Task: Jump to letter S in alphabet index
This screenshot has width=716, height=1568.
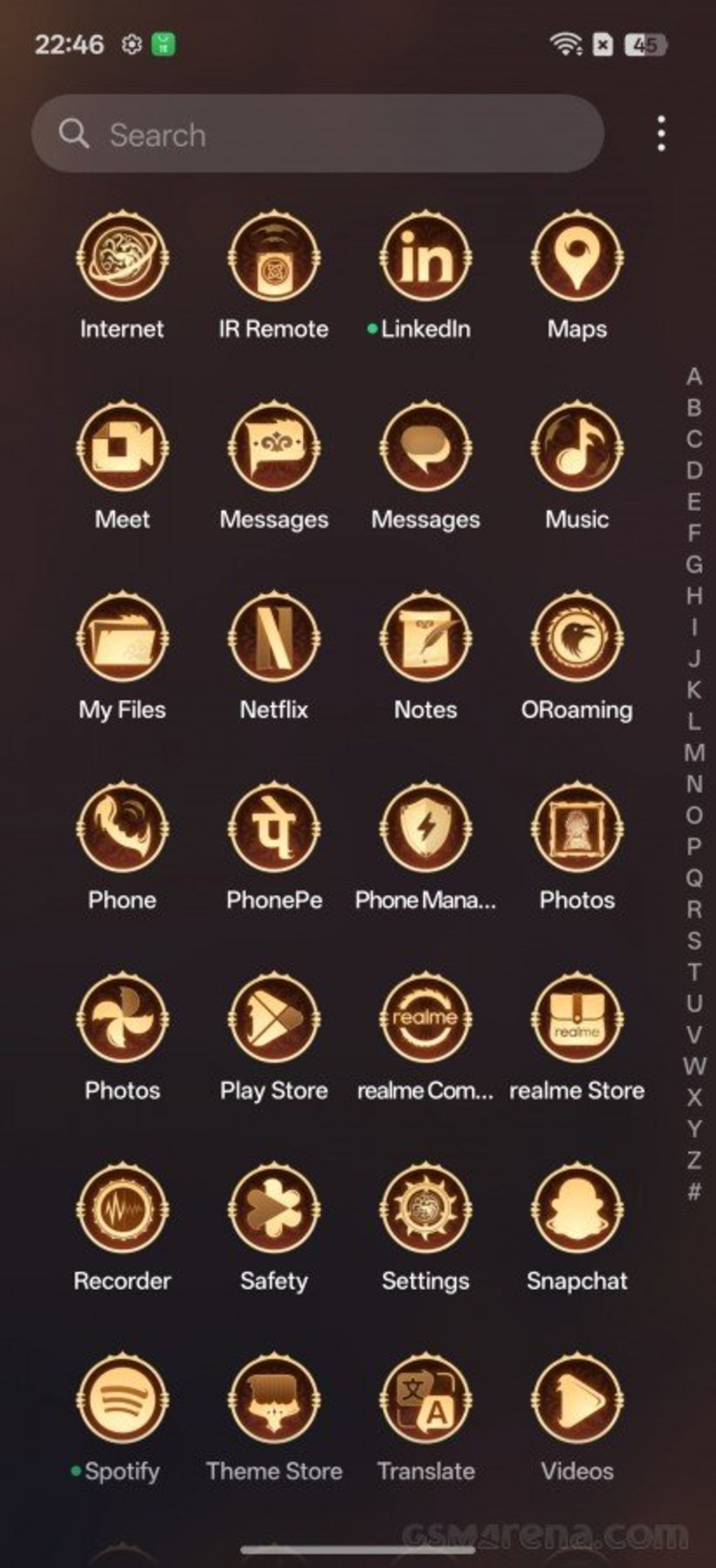Action: [694, 940]
